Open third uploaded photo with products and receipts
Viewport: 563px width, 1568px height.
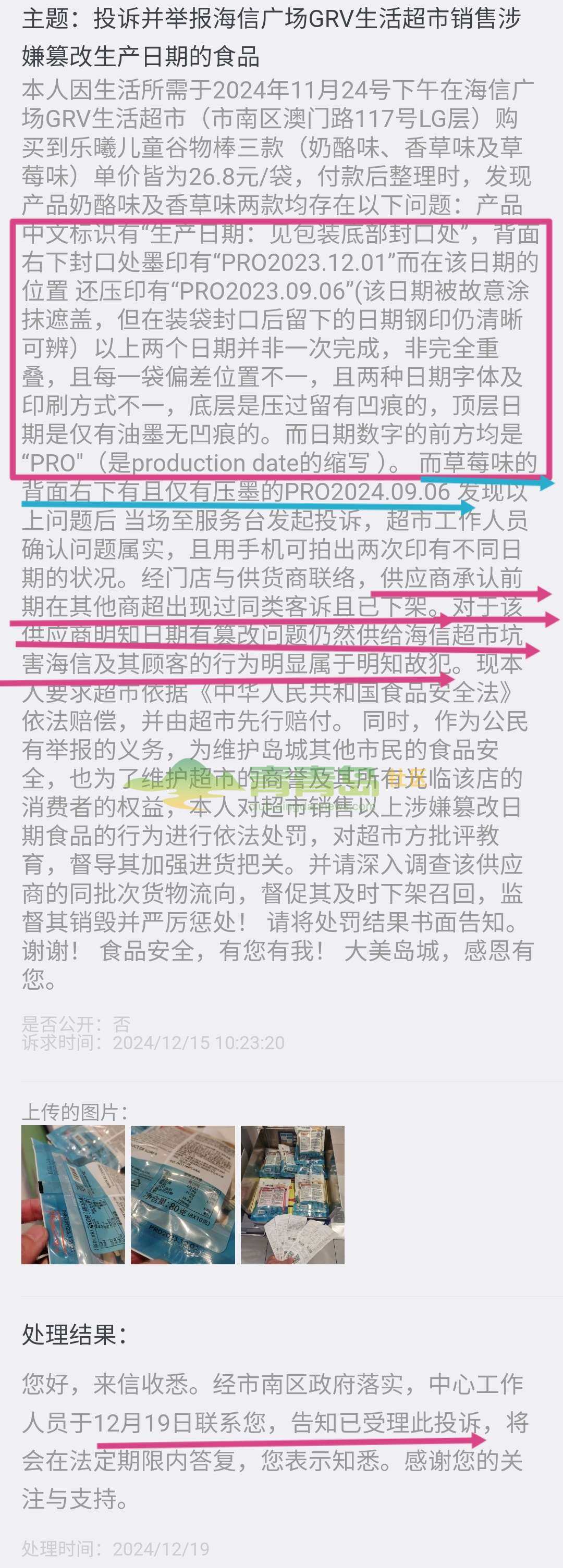coord(292,1195)
